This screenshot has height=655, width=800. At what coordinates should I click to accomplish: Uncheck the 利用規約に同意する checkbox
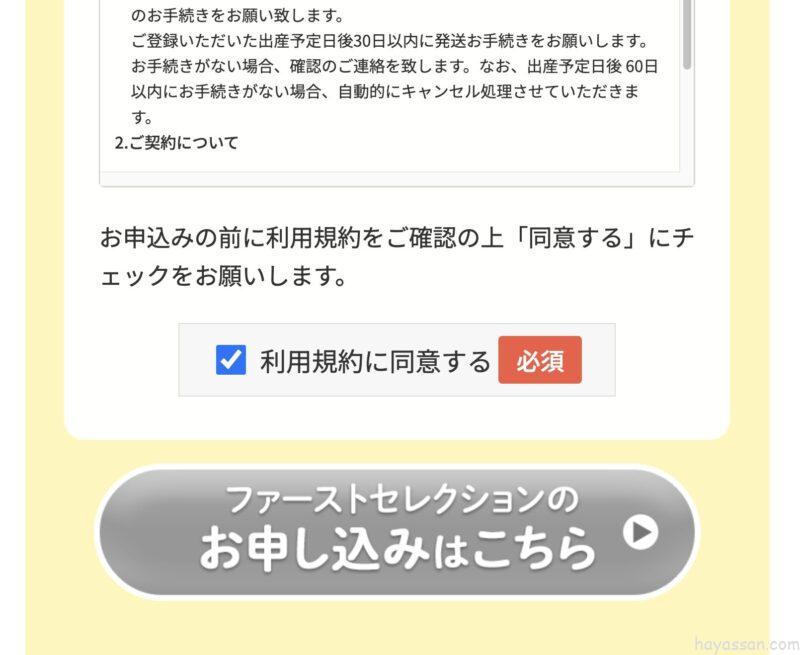(231, 360)
